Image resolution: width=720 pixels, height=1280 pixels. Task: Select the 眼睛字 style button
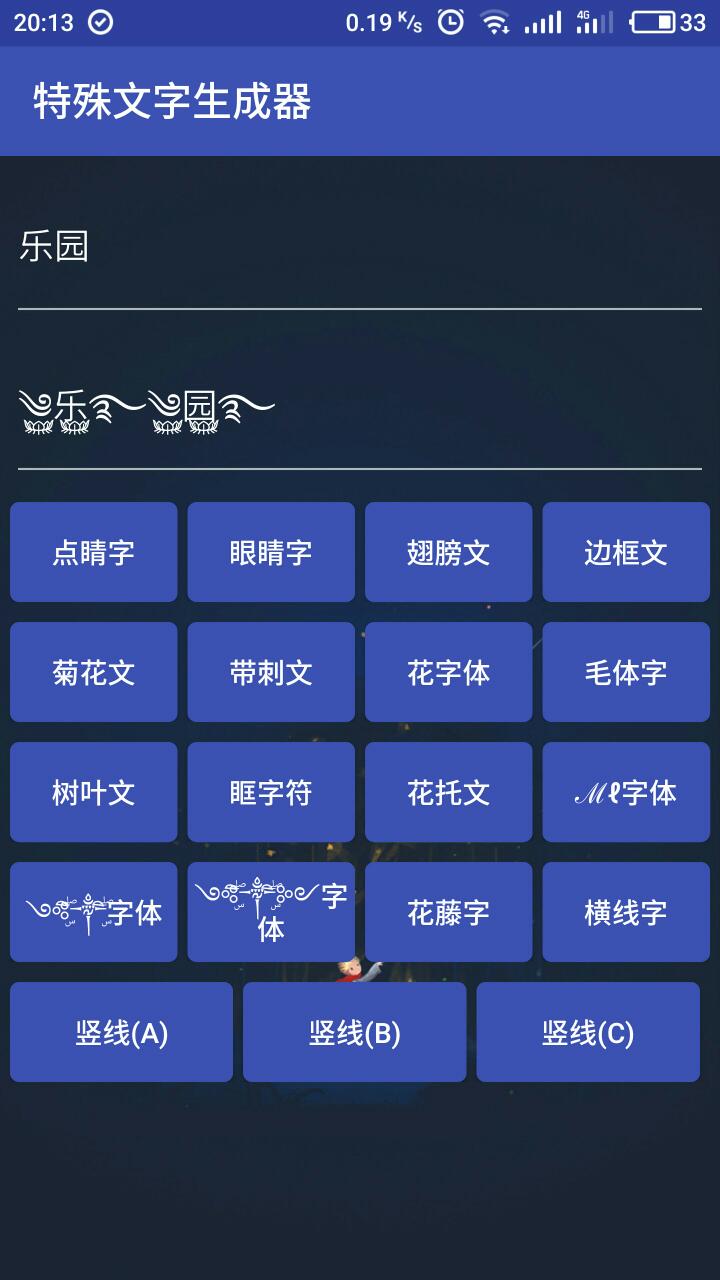click(270, 552)
